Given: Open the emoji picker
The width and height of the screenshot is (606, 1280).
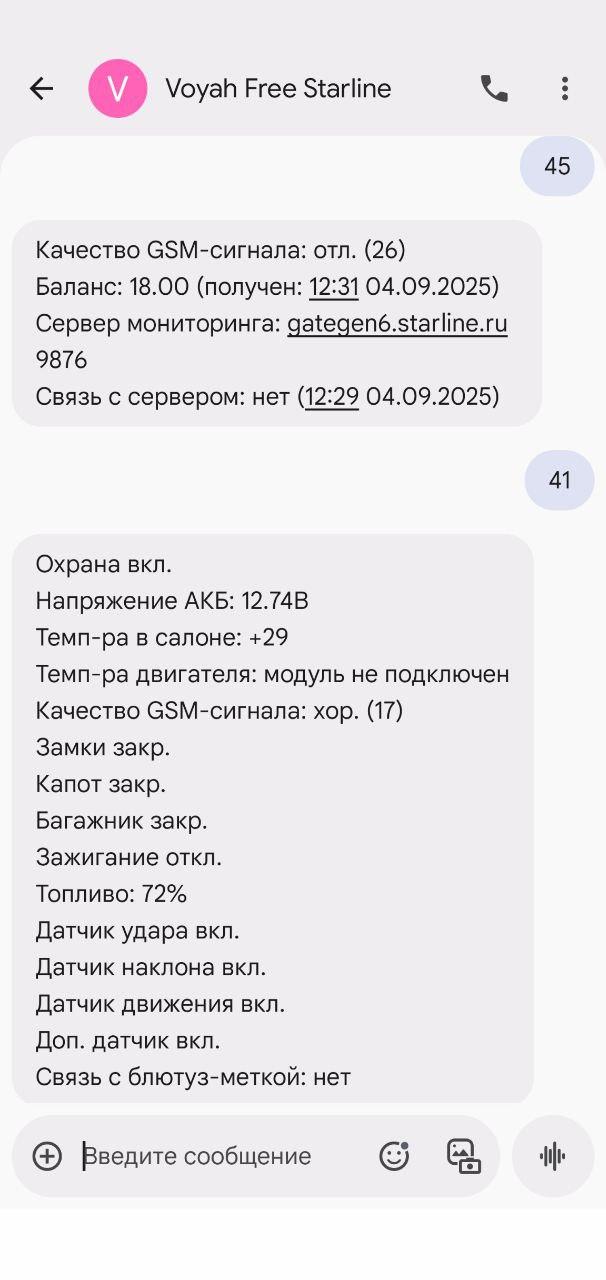Looking at the screenshot, I should [x=394, y=1156].
